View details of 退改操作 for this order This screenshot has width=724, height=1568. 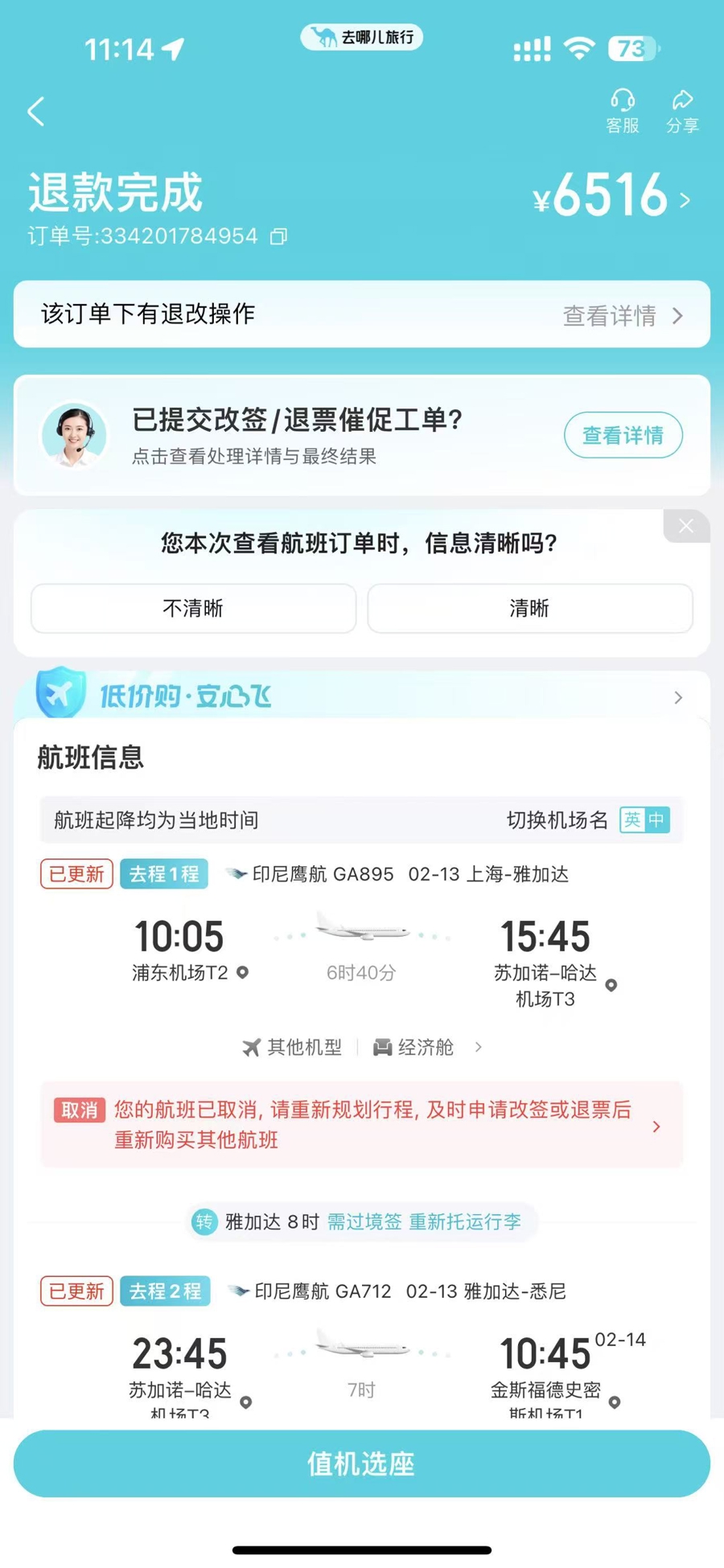[623, 315]
